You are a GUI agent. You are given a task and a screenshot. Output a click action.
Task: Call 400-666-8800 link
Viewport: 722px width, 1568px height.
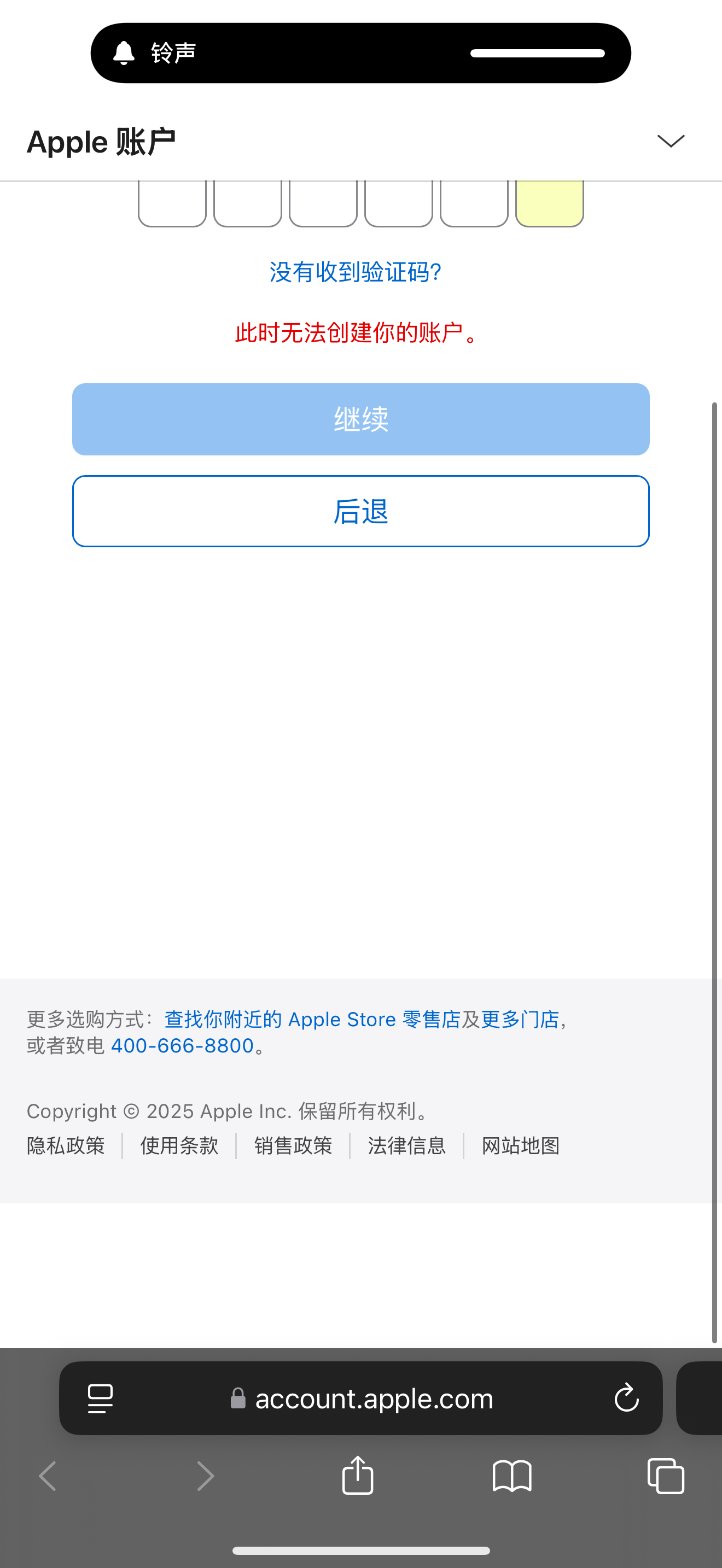[x=182, y=1046]
